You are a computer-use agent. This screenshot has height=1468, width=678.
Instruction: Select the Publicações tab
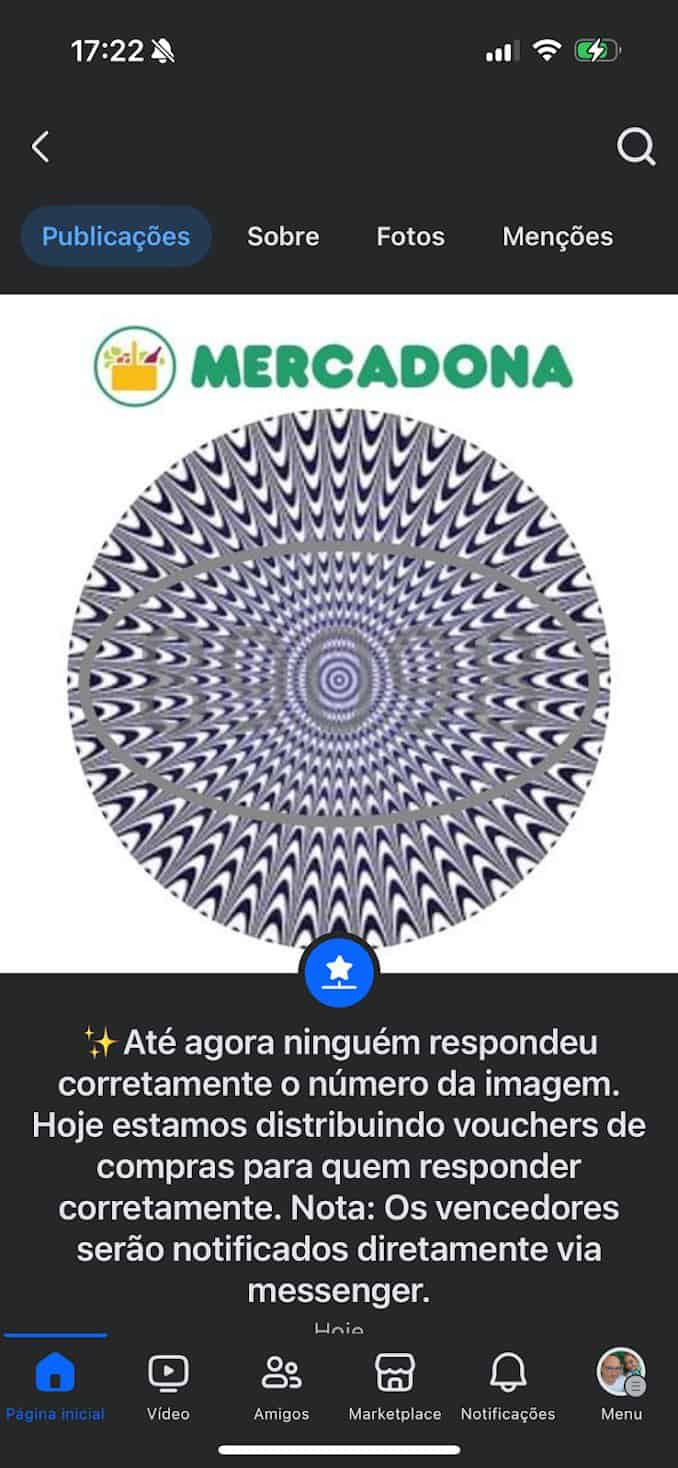tap(116, 236)
